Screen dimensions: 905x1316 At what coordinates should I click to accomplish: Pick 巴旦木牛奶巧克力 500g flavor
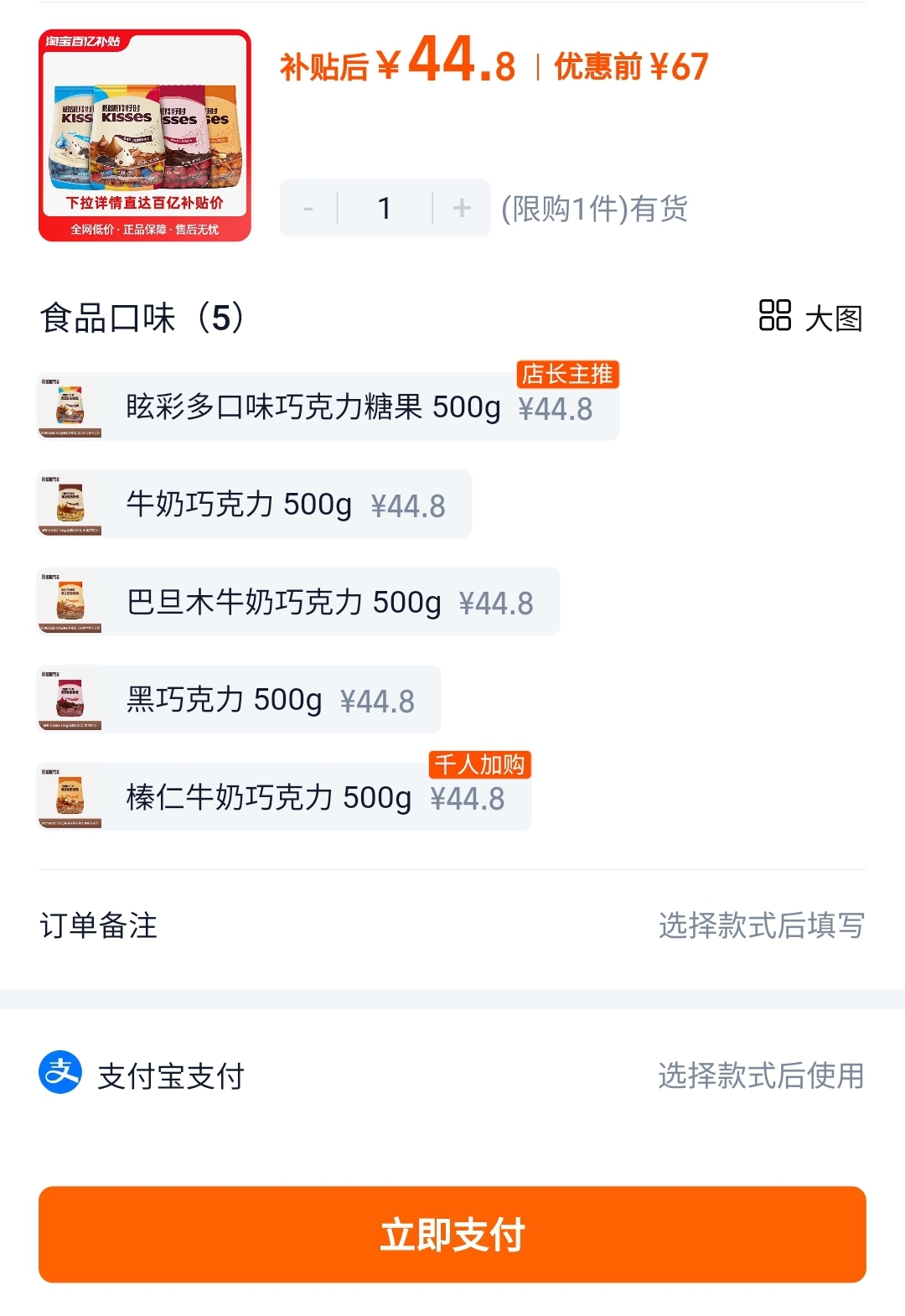tap(298, 602)
